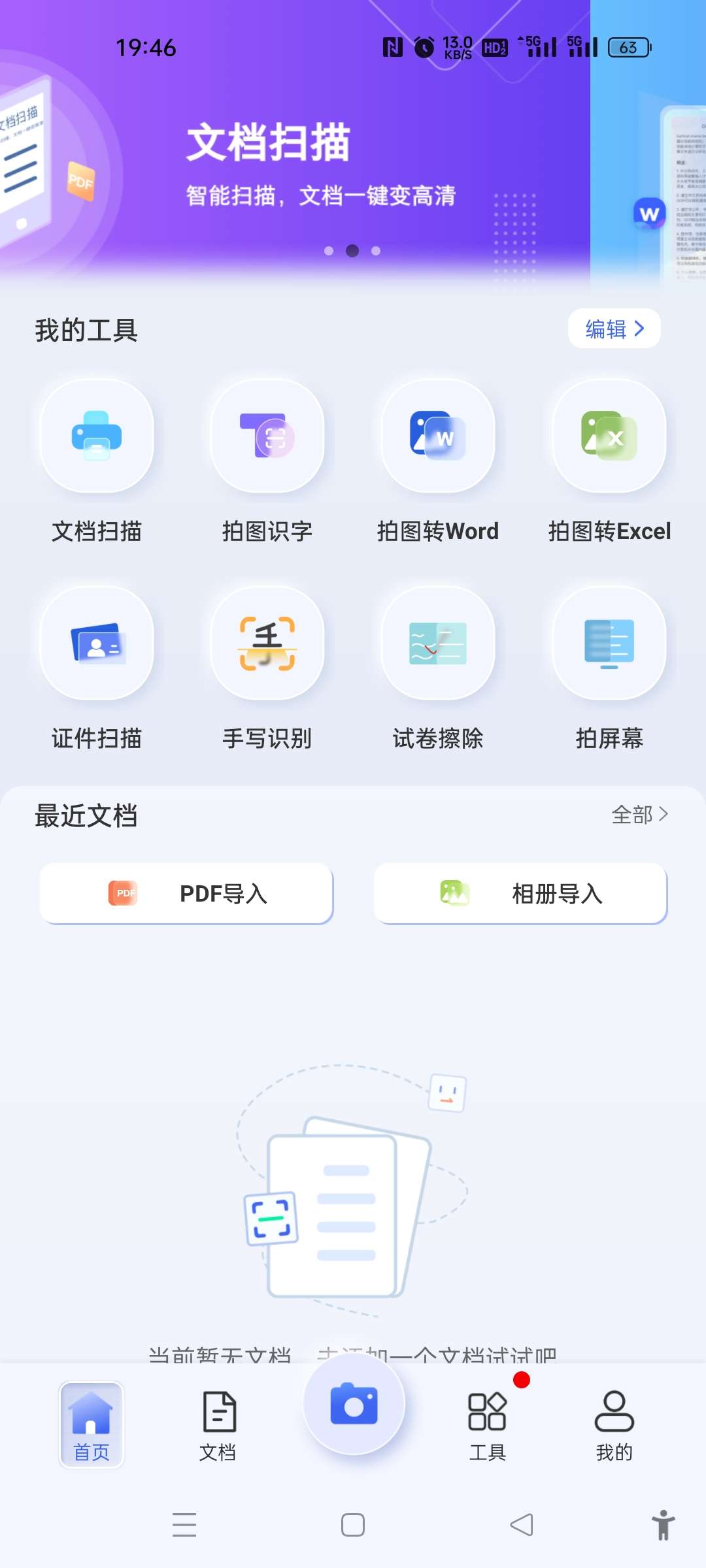
Task: Switch to the 文档 tab
Action: [218, 1426]
